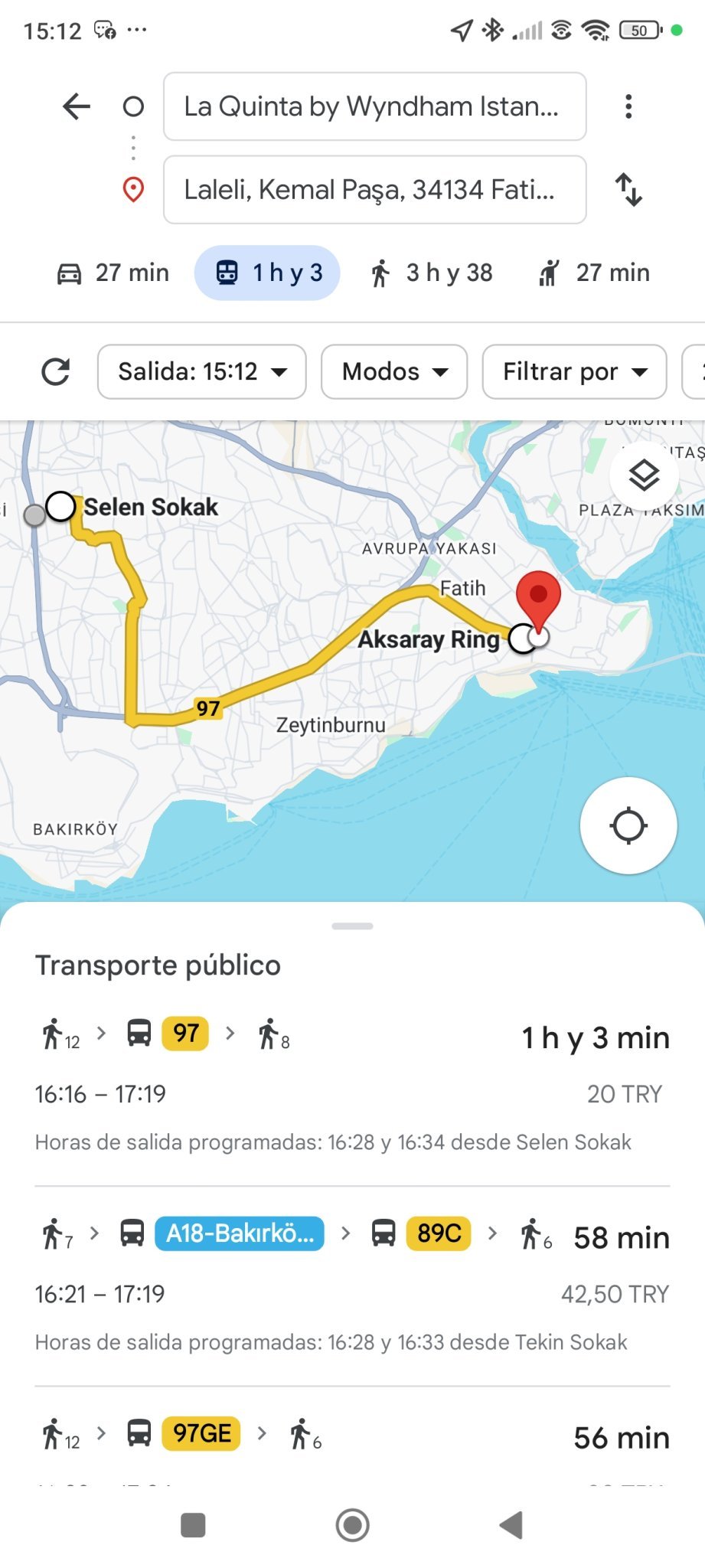This screenshot has width=705, height=1568.
Task: Tap the system home button
Action: [352, 1525]
